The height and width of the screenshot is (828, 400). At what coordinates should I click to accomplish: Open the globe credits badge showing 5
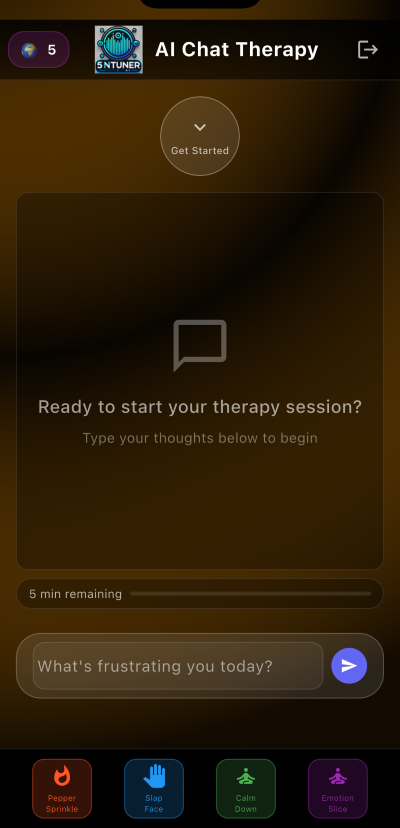39,50
